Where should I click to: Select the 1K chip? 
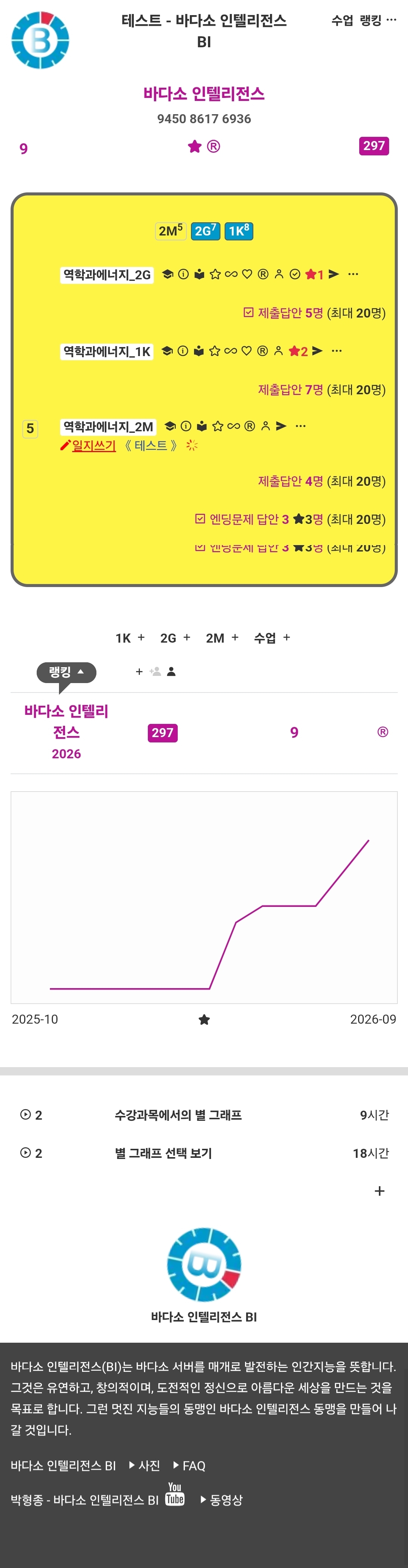click(x=239, y=231)
